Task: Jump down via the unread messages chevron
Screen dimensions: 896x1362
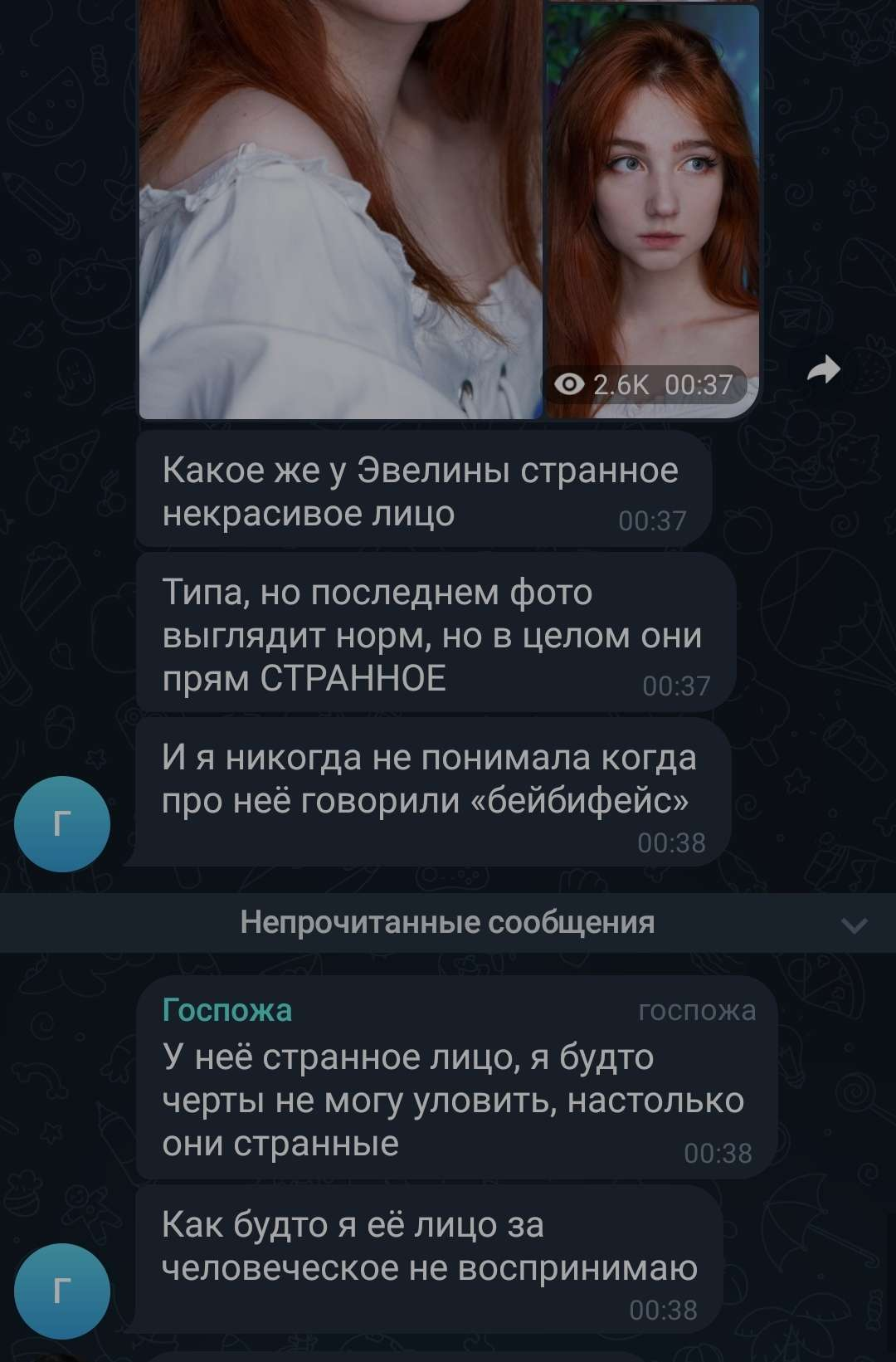Action: [854, 925]
